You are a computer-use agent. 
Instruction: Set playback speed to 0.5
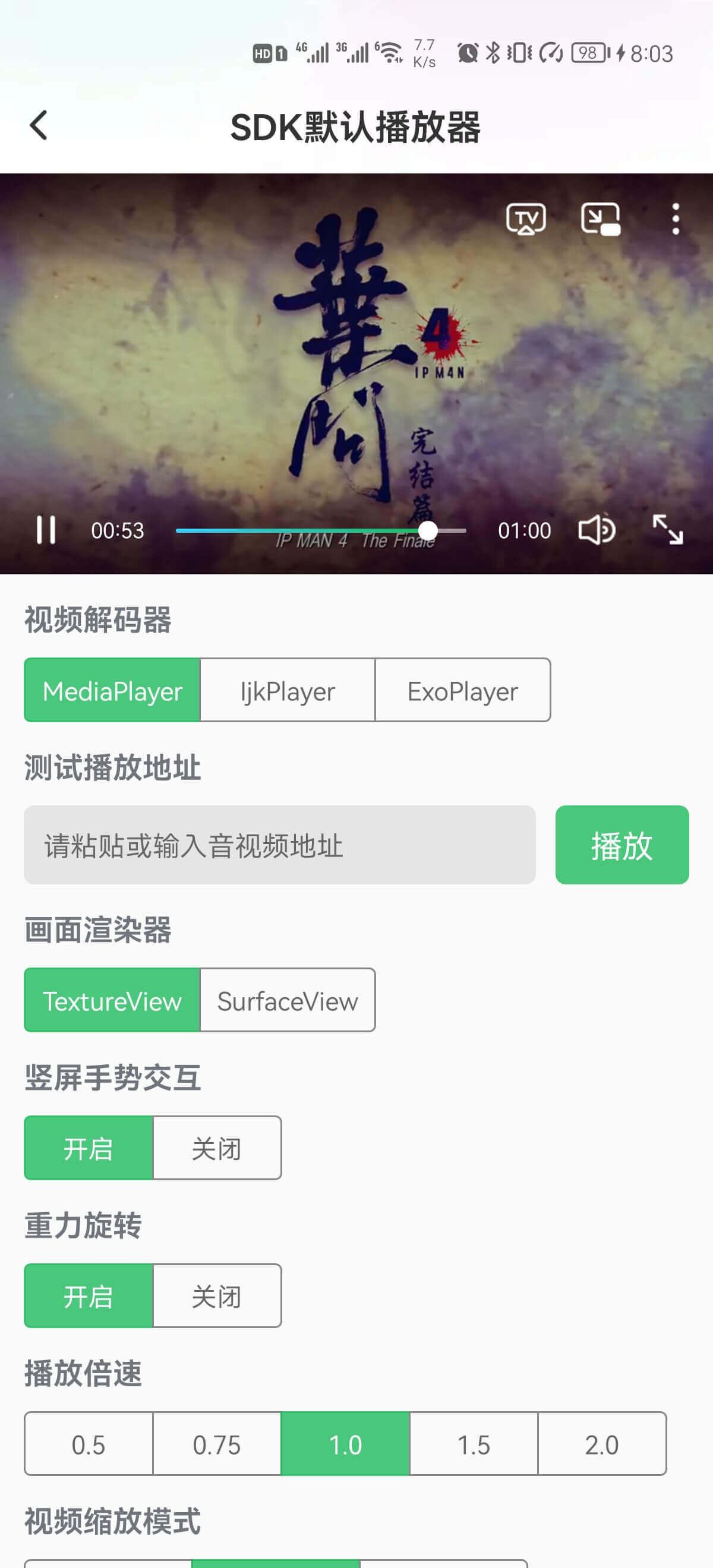pos(89,1444)
